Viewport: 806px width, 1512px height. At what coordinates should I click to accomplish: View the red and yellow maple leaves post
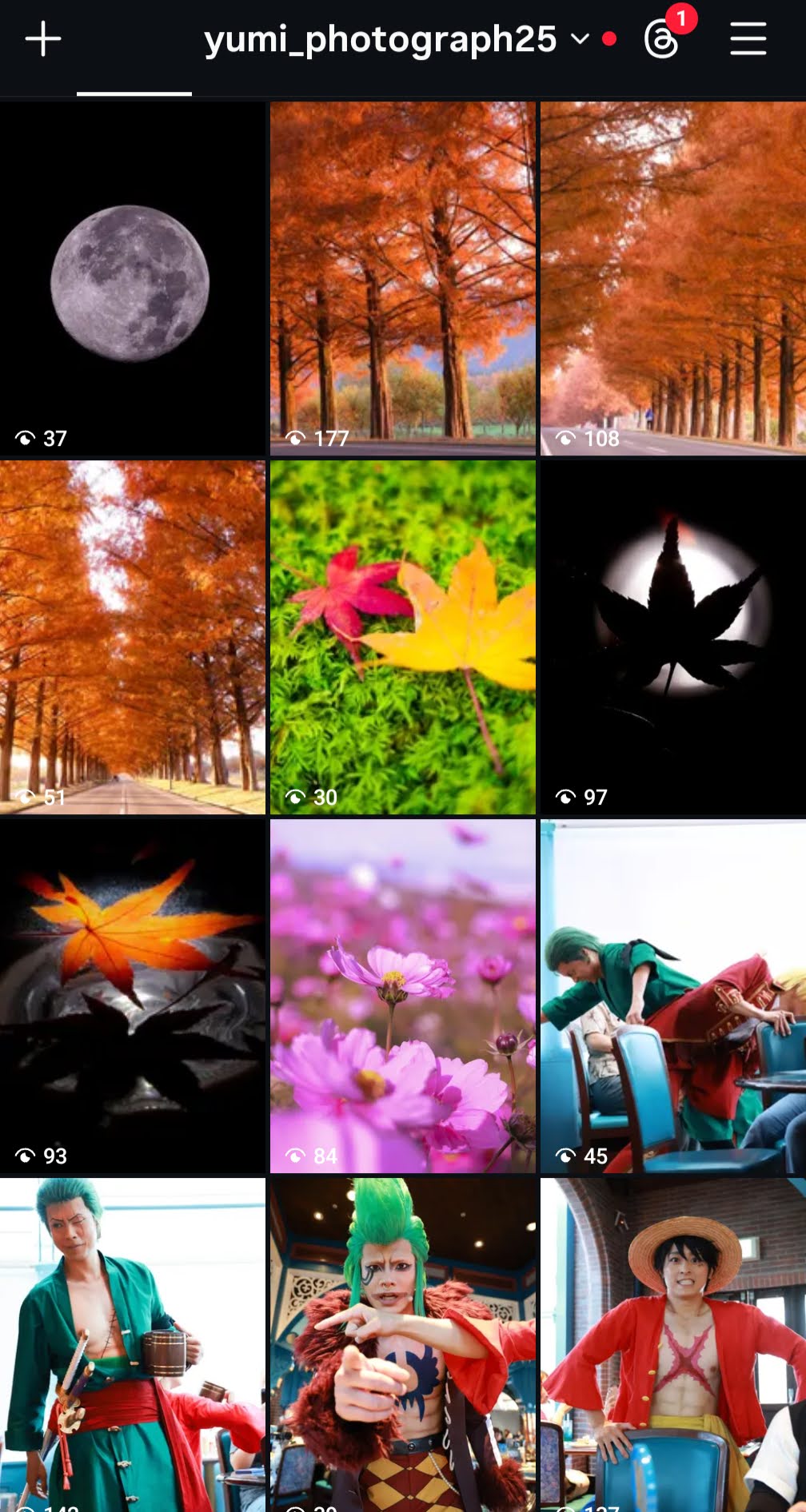[x=403, y=637]
